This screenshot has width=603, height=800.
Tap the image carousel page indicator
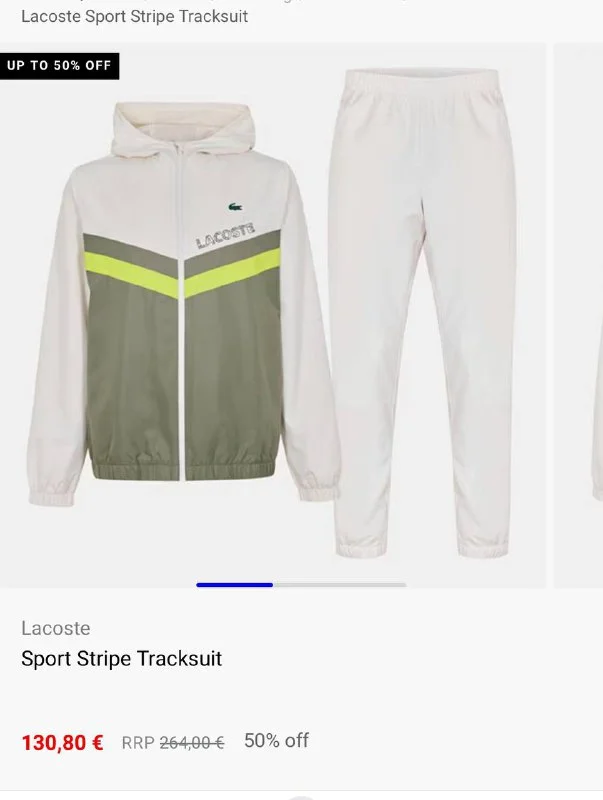click(301, 584)
